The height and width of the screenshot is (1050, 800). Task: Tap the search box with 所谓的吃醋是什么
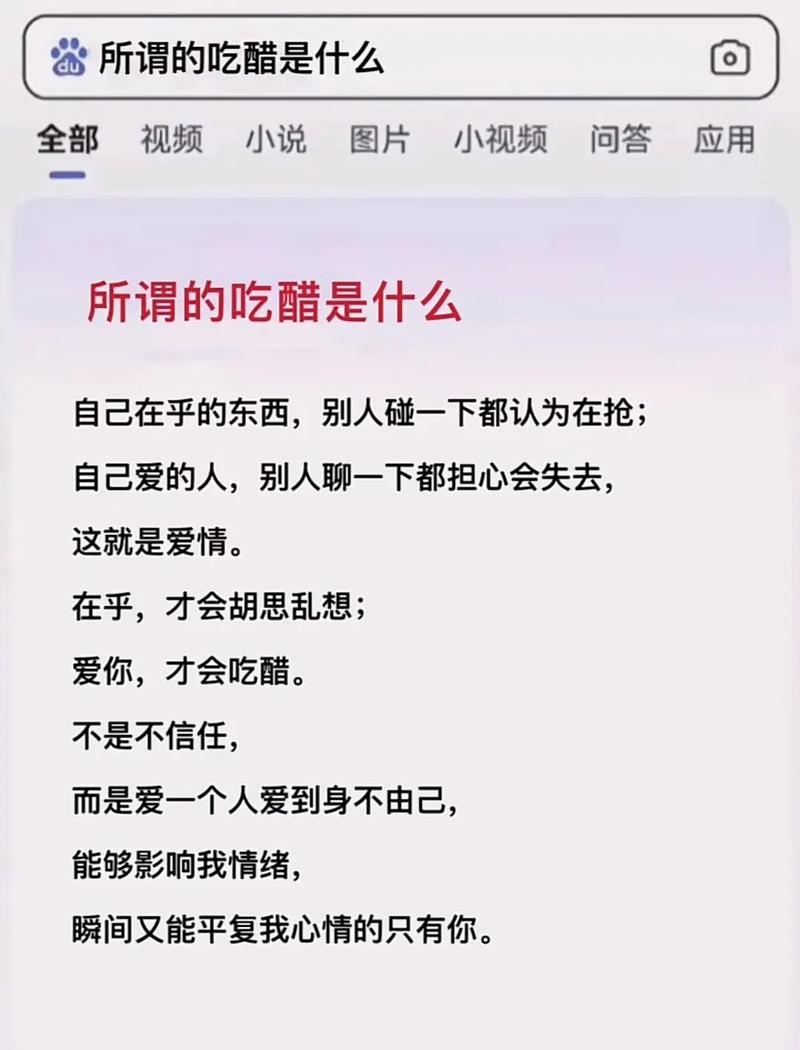click(380, 59)
